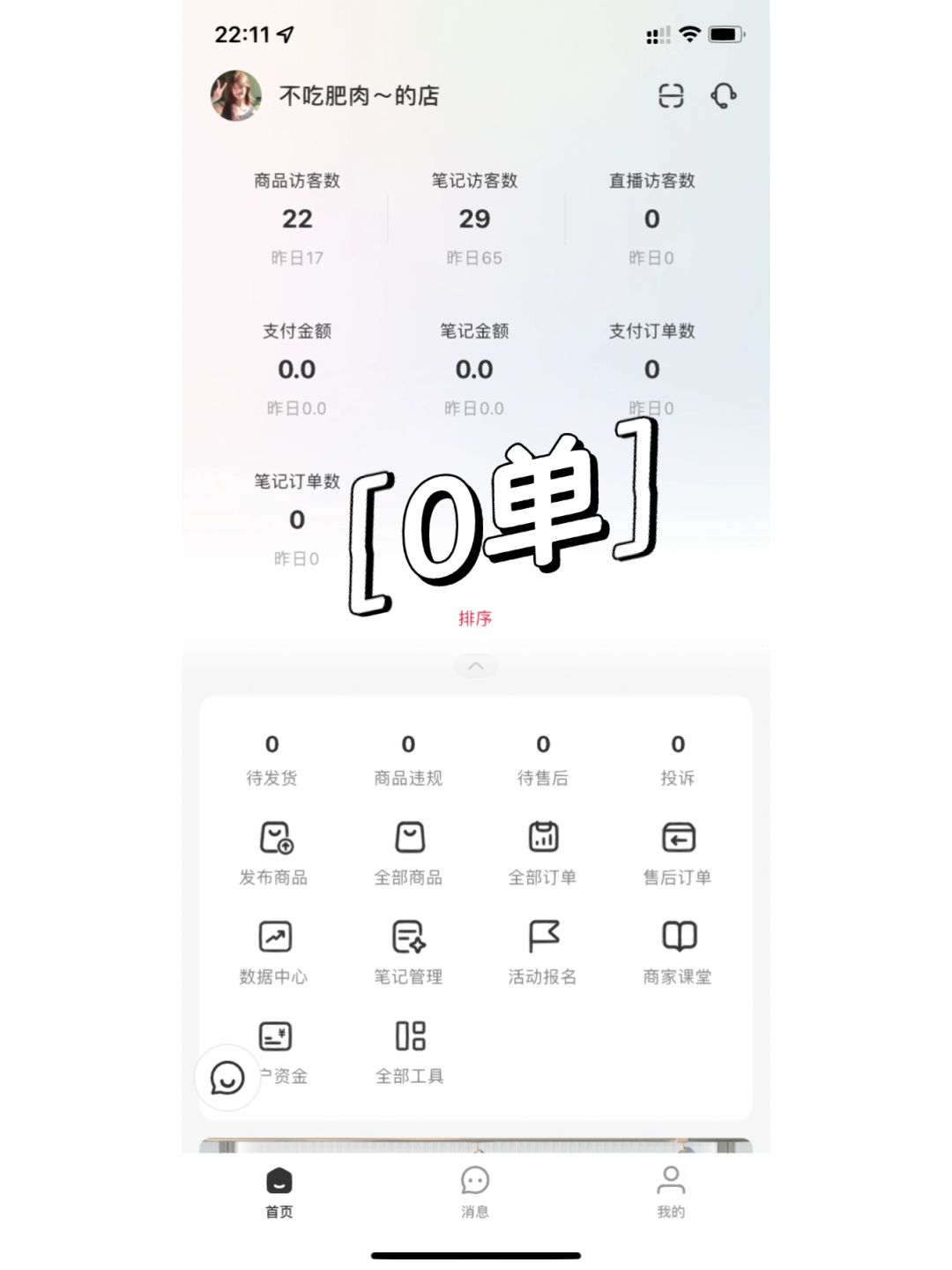Open the shop avatar profile
The height and width of the screenshot is (1270, 952).
[x=235, y=95]
